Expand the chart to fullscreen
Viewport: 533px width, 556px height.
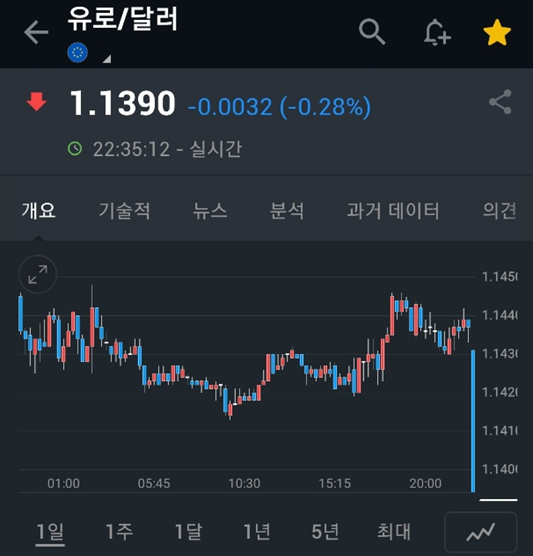[x=38, y=274]
